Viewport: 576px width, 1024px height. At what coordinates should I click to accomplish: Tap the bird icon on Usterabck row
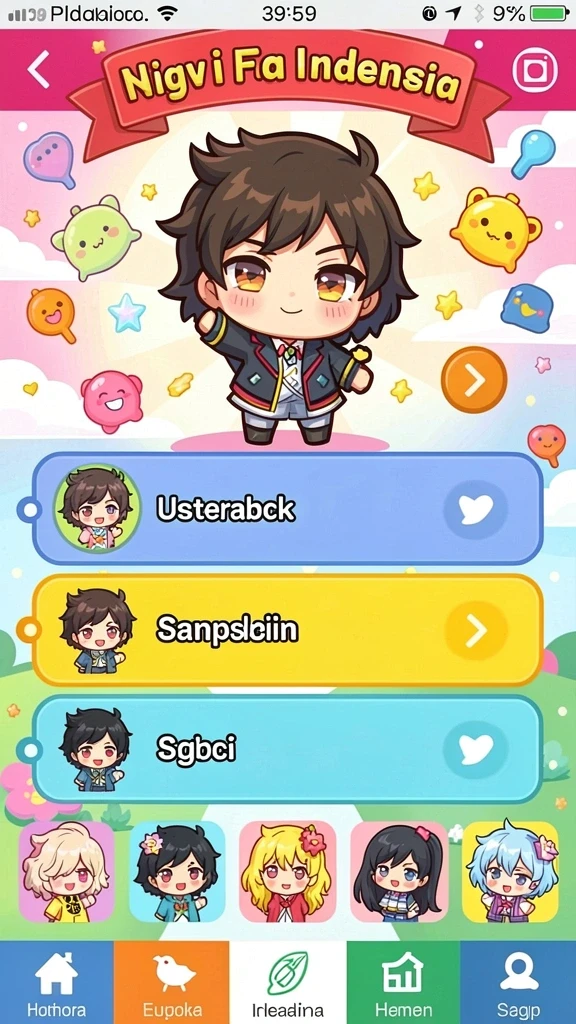click(x=475, y=509)
